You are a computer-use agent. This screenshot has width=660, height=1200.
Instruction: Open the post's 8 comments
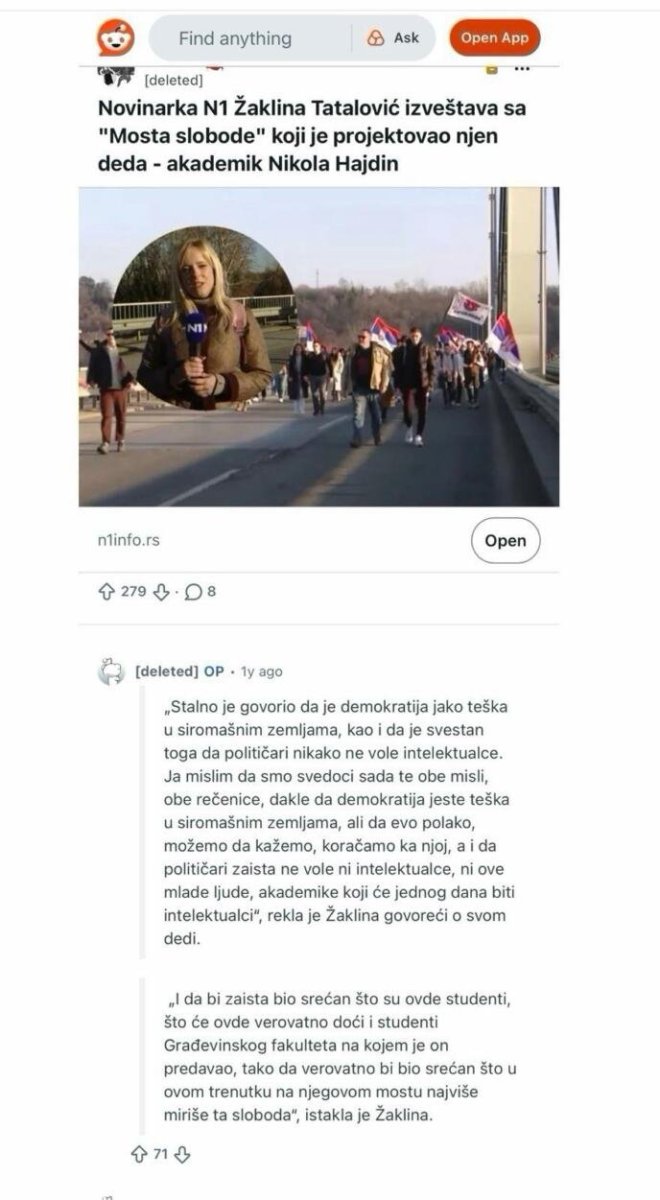[x=201, y=591]
